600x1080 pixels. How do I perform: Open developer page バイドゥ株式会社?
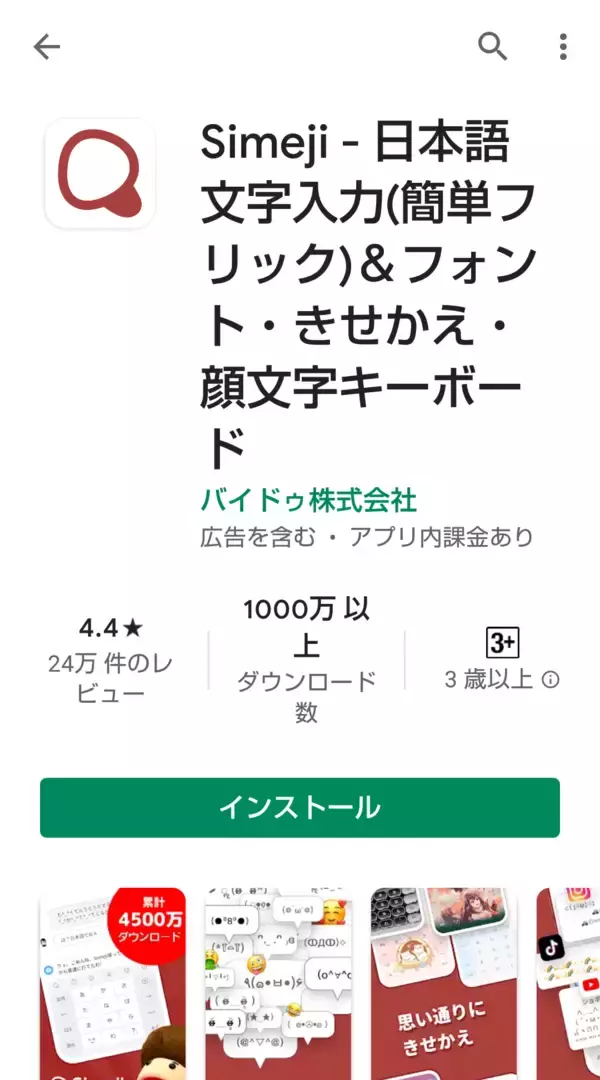(x=308, y=499)
